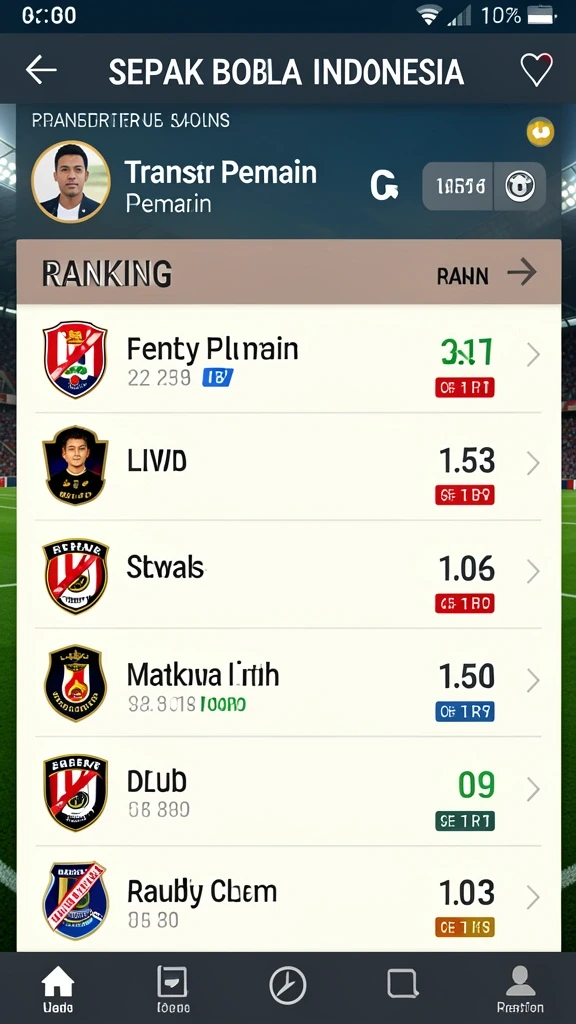Viewport: 576px width, 1024px height.
Task: Switch to the clock tab
Action: tap(287, 985)
